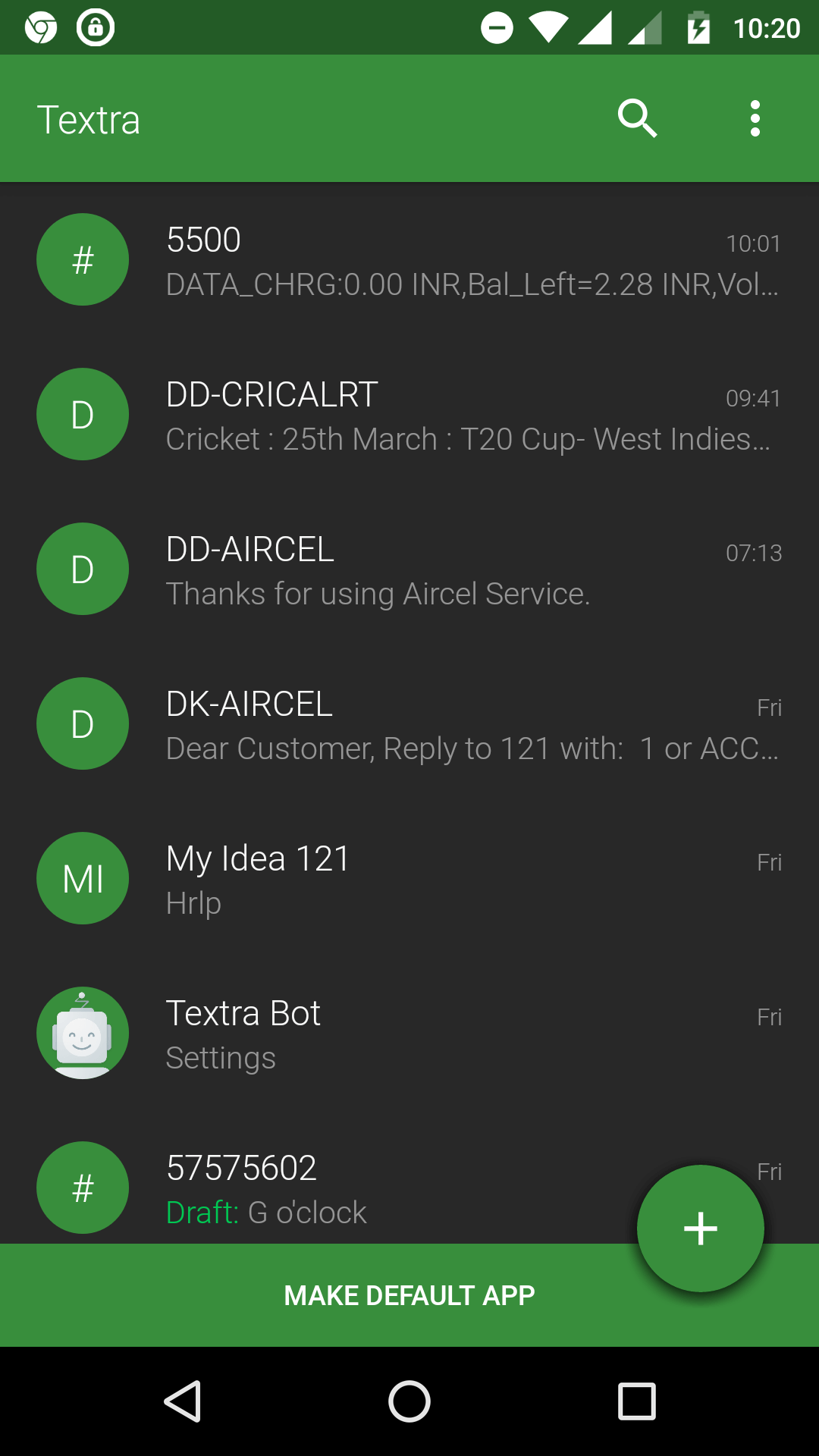This screenshot has height=1456, width=819.
Task: Tap the lock icon in the status bar
Action: [x=96, y=27]
